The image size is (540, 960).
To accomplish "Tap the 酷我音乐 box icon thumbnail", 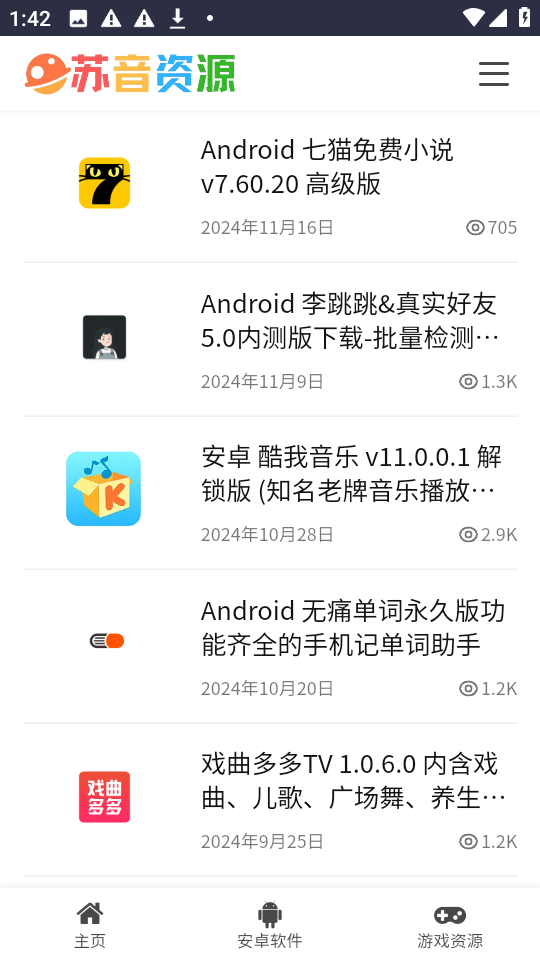I will 103,489.
